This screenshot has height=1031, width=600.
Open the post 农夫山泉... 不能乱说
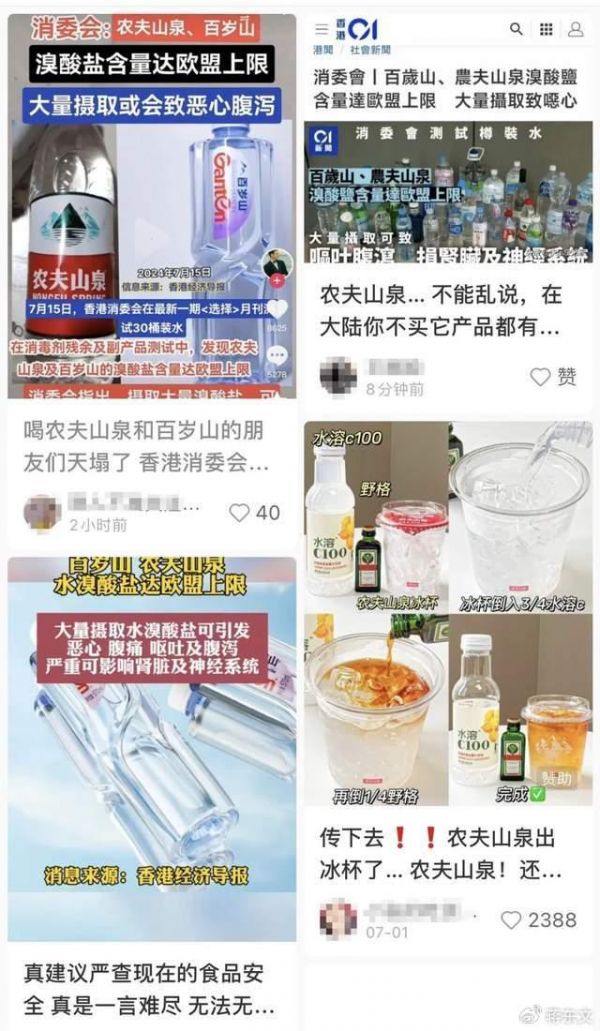[440, 311]
